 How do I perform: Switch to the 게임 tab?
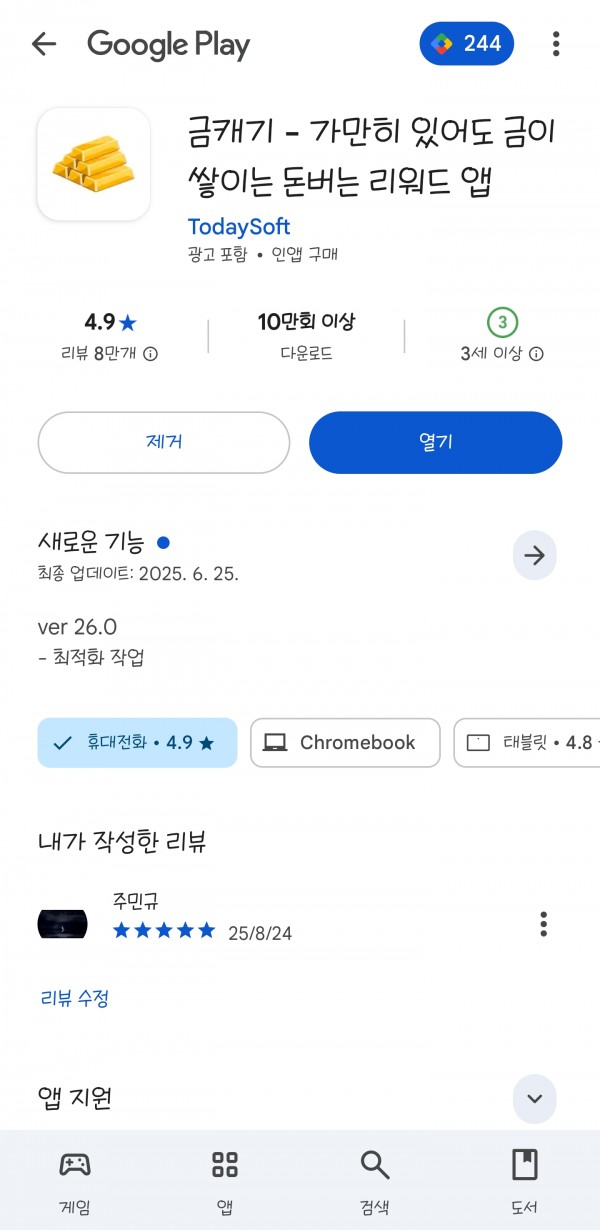click(x=75, y=1181)
